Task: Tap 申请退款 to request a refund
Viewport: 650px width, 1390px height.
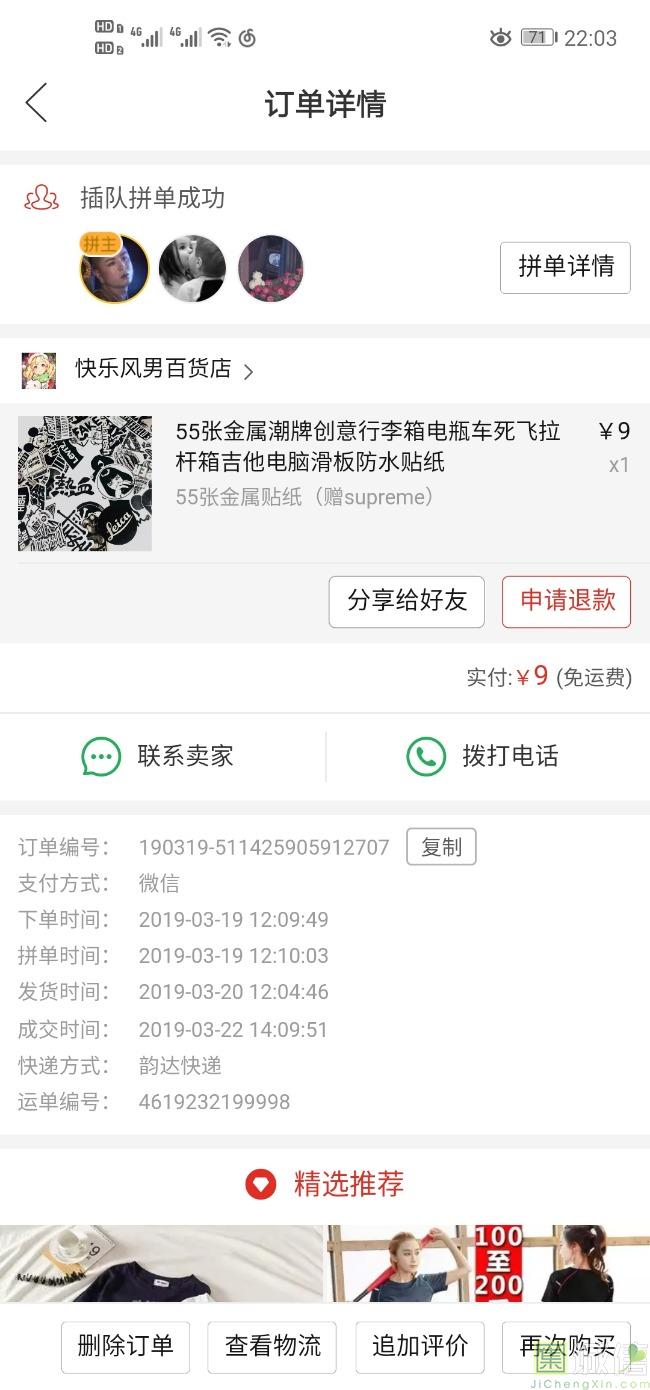Action: (x=566, y=601)
